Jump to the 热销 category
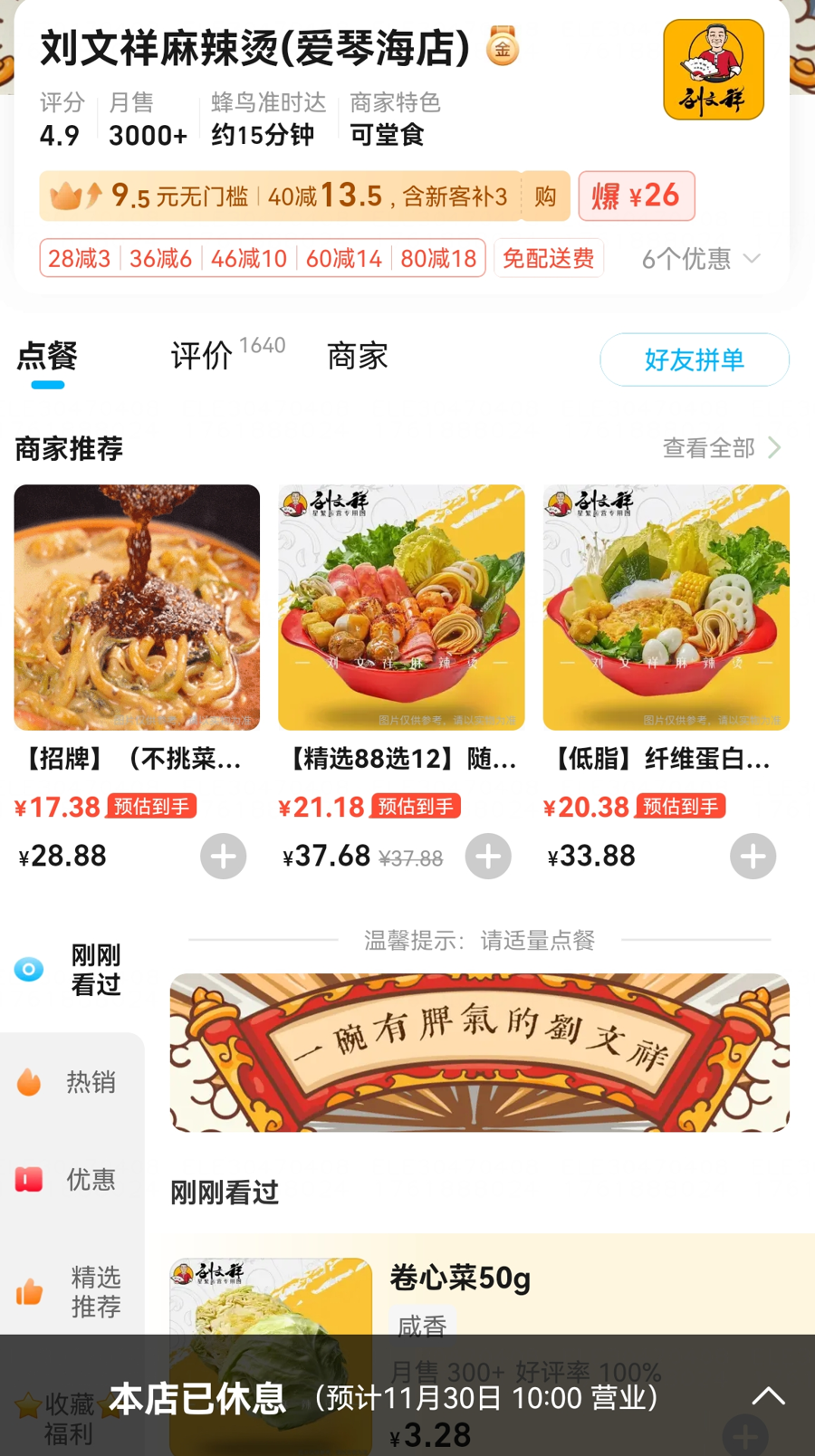Image resolution: width=815 pixels, height=1456 pixels. tap(71, 1082)
